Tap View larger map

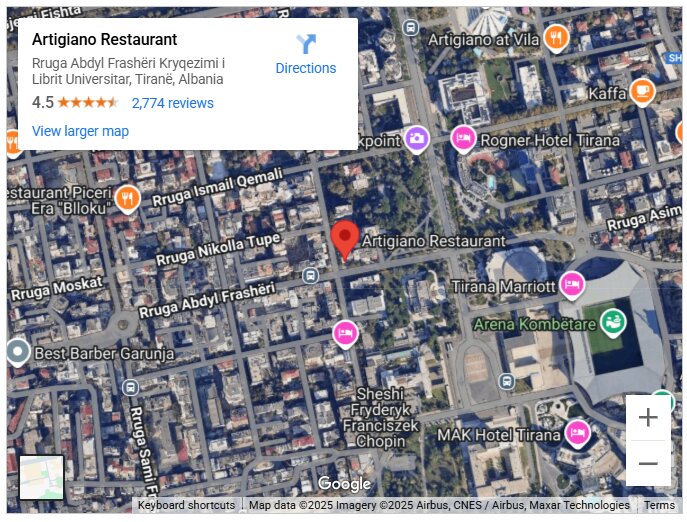click(x=80, y=131)
